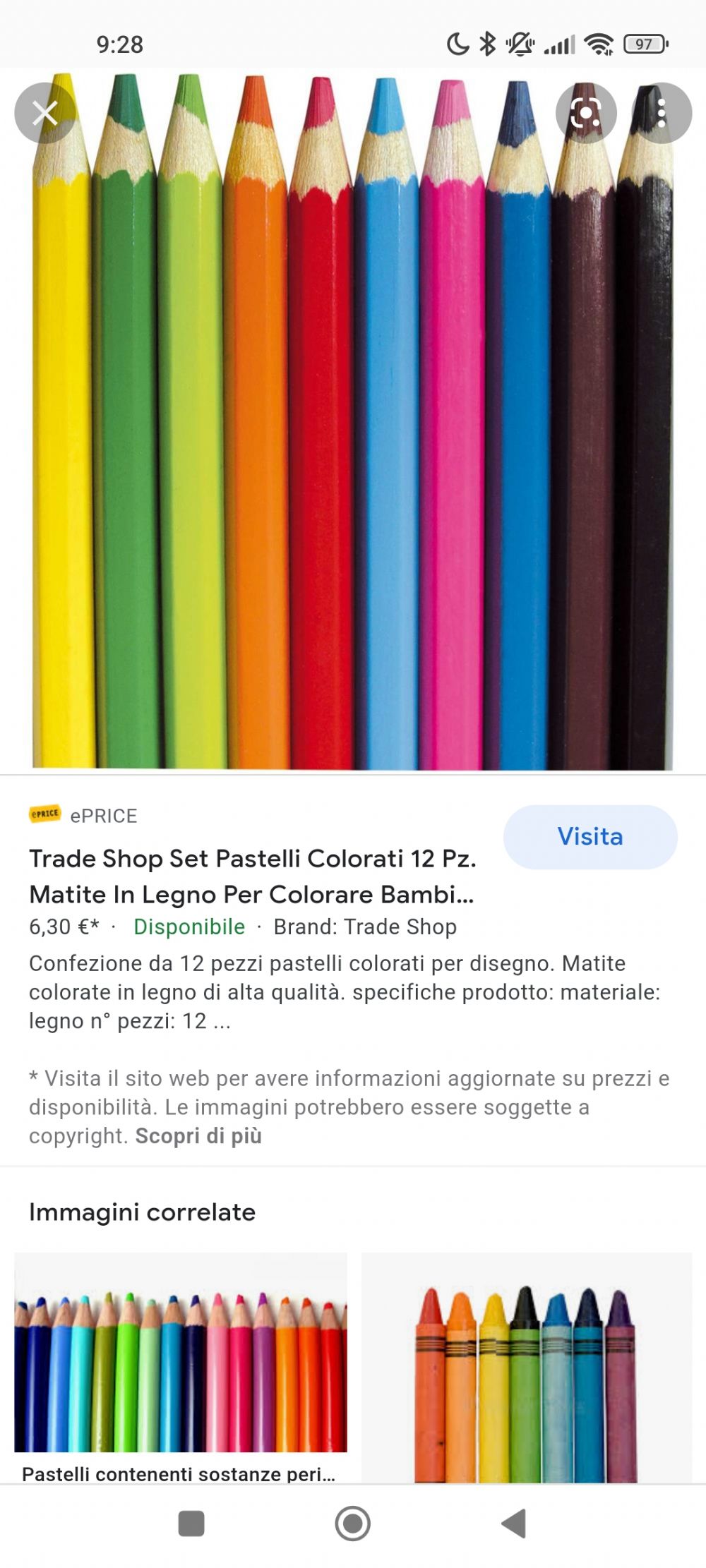Image resolution: width=706 pixels, height=1568 pixels.
Task: Open the Scopri di più link
Action: pos(198,1136)
